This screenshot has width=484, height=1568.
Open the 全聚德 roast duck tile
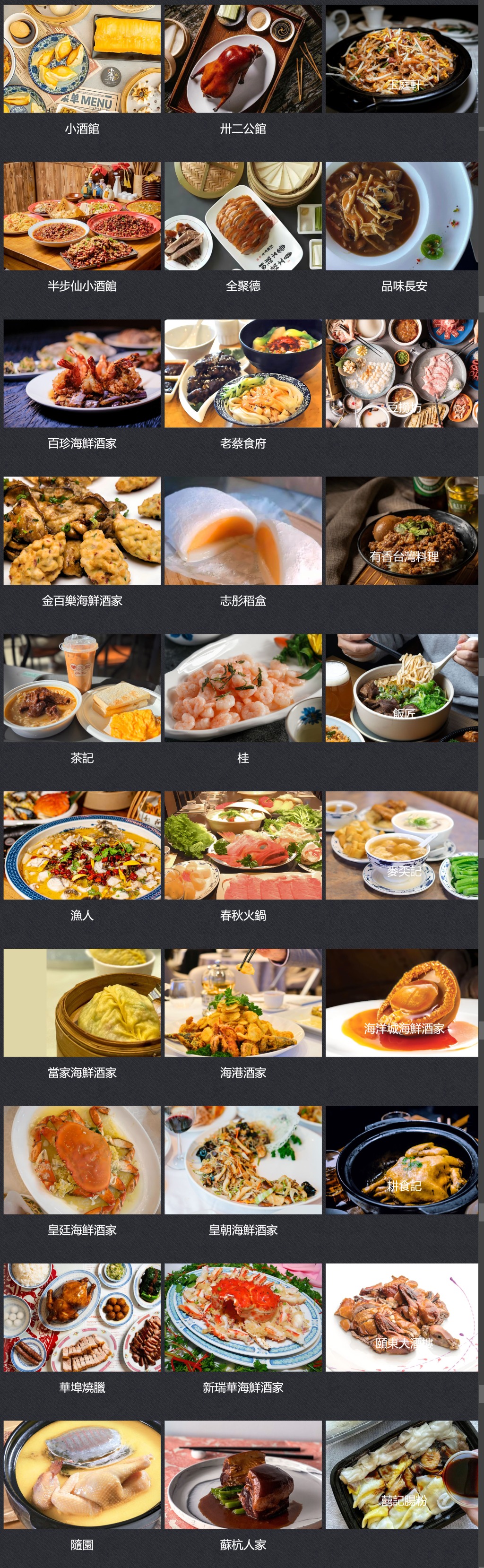point(243,216)
